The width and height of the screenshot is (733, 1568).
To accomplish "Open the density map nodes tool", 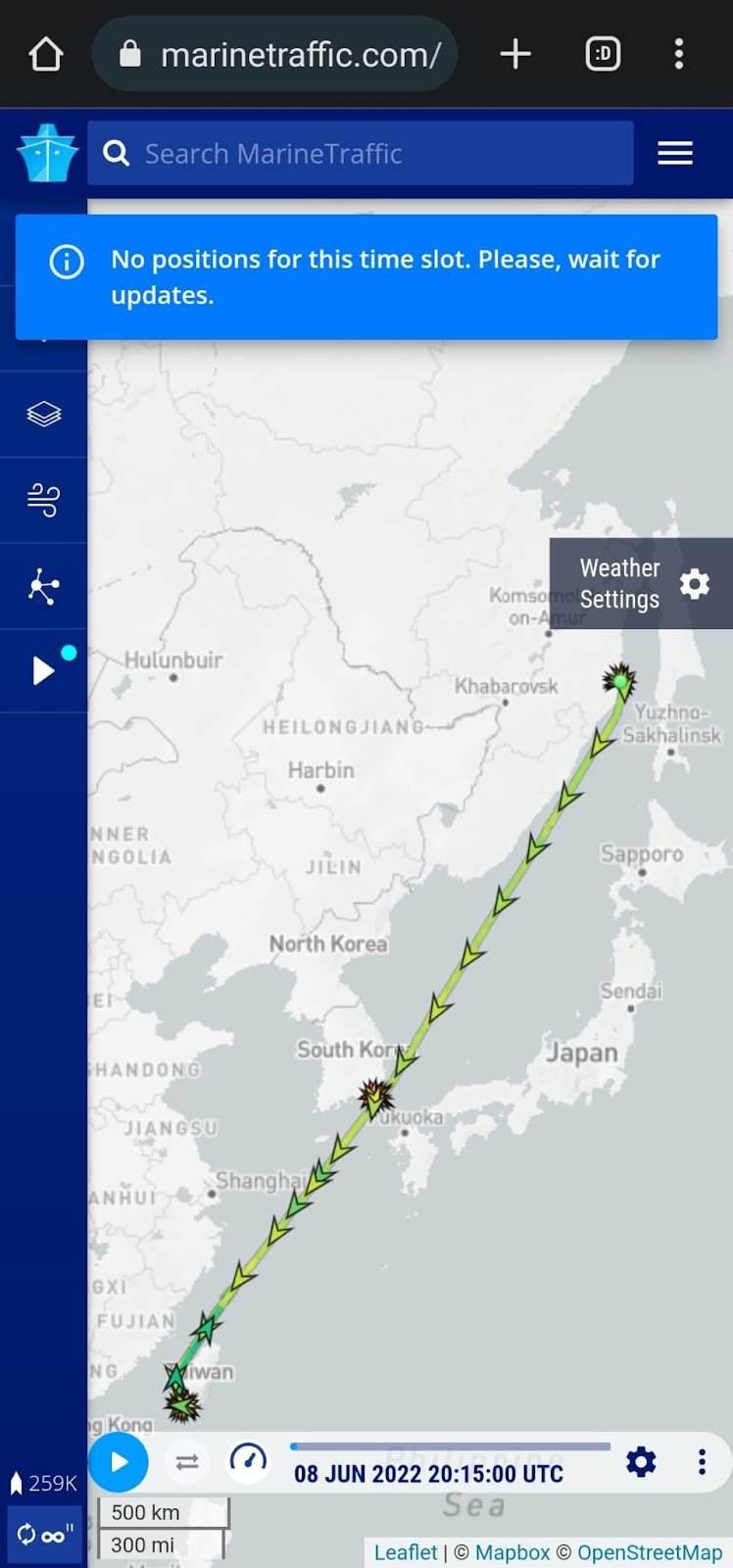I will point(44,586).
